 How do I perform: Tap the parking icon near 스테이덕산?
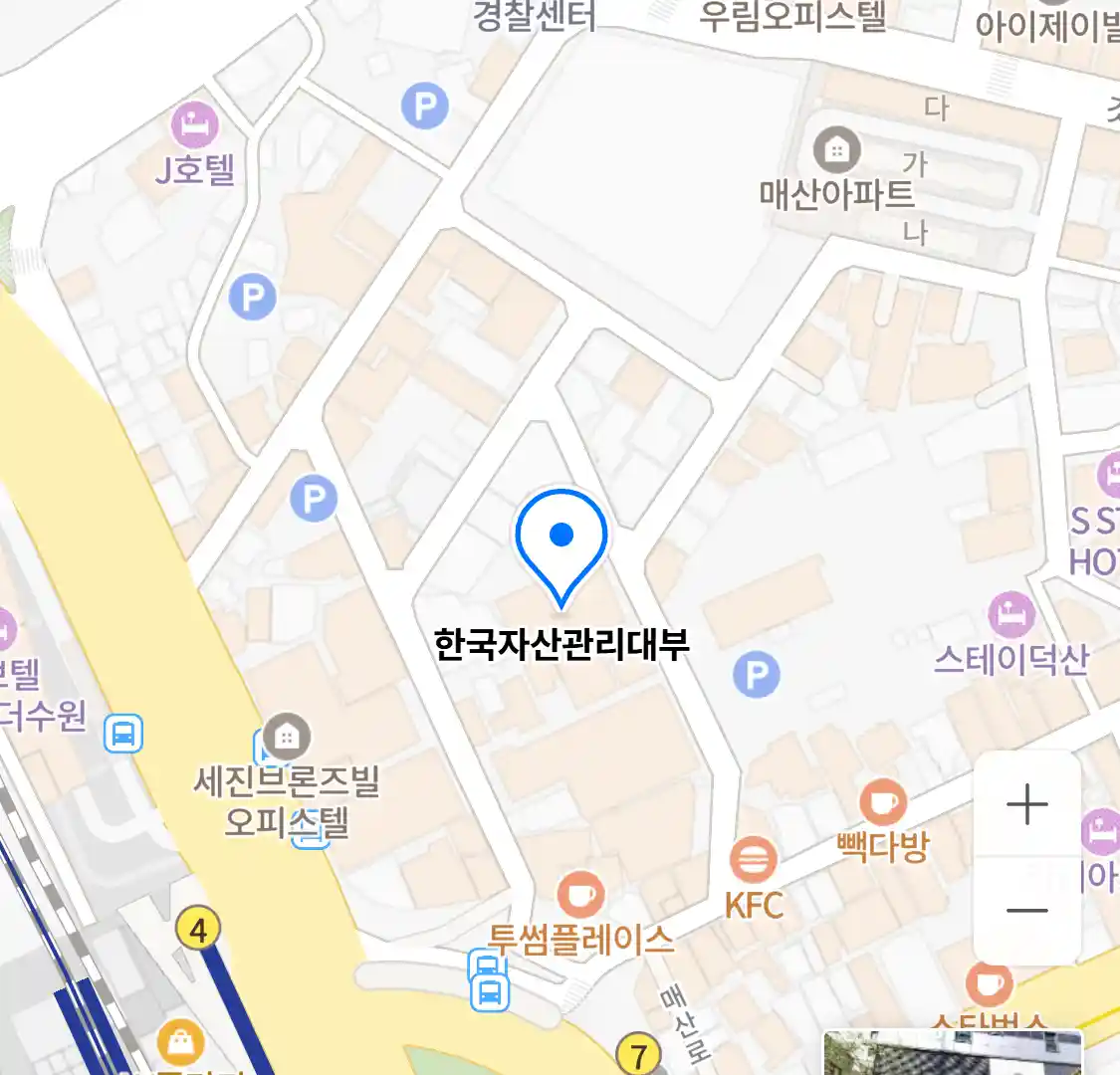coord(757,676)
